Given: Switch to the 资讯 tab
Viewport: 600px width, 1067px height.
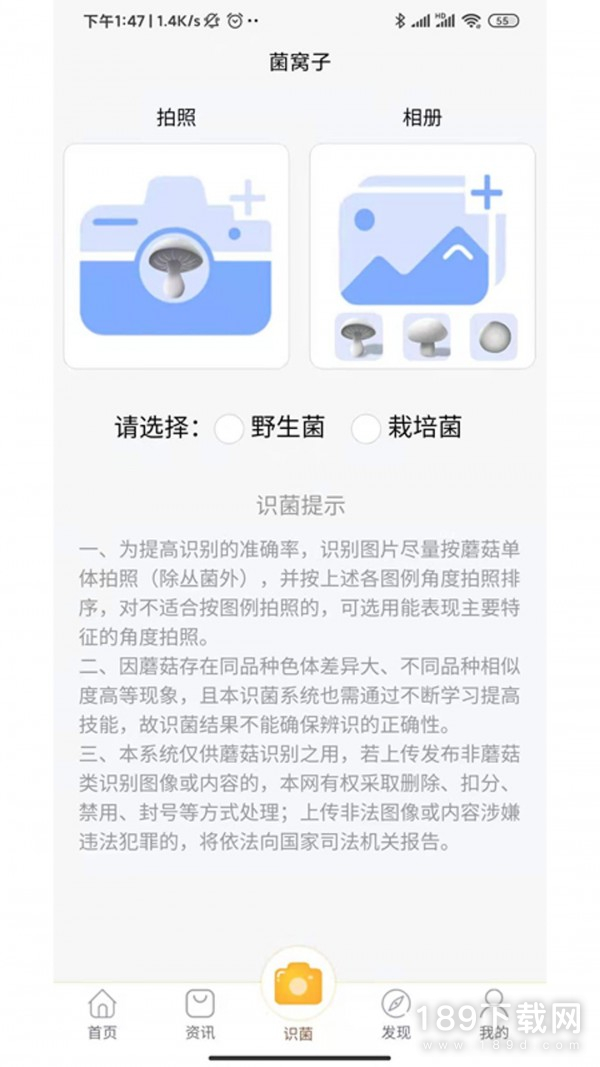Looking at the screenshot, I should (x=200, y=1015).
